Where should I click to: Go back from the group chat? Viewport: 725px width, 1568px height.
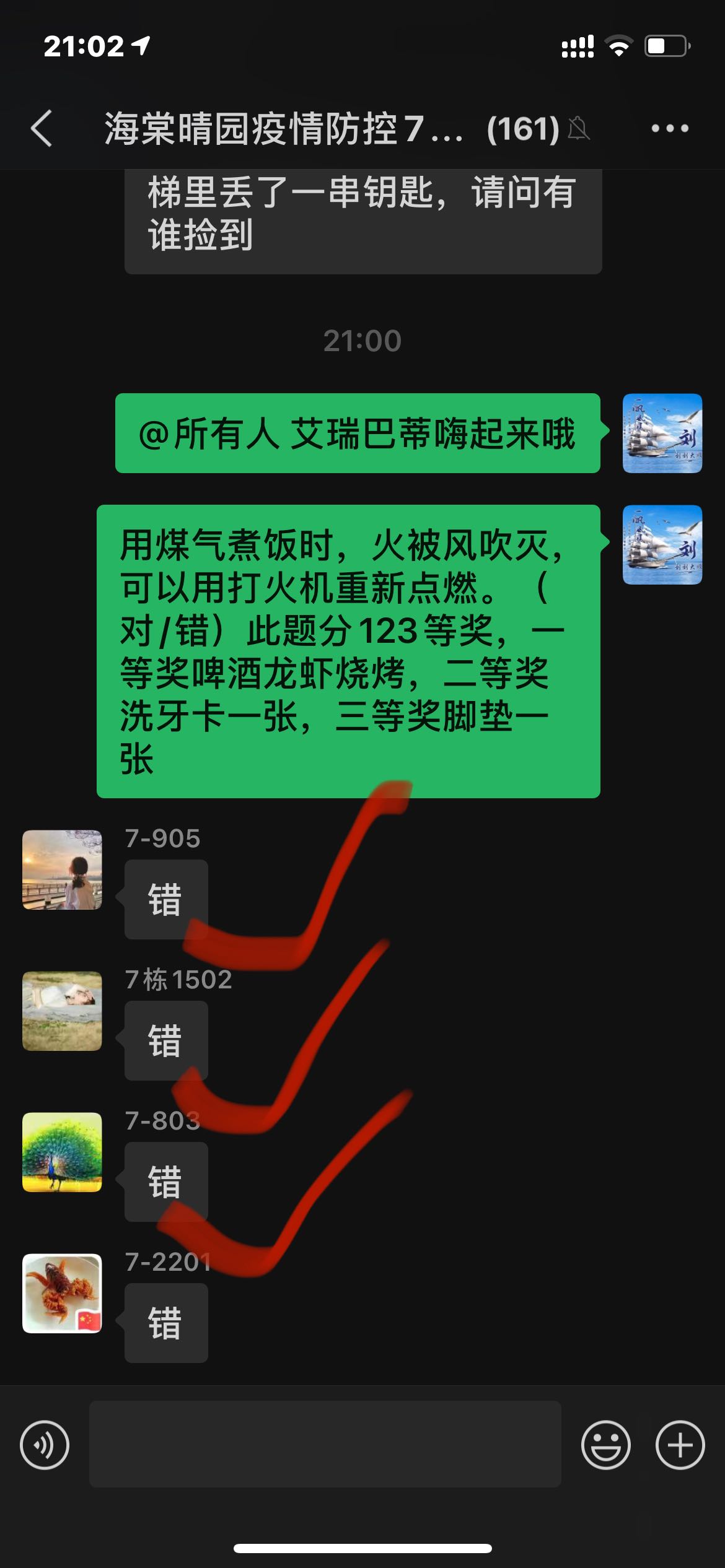(x=42, y=129)
